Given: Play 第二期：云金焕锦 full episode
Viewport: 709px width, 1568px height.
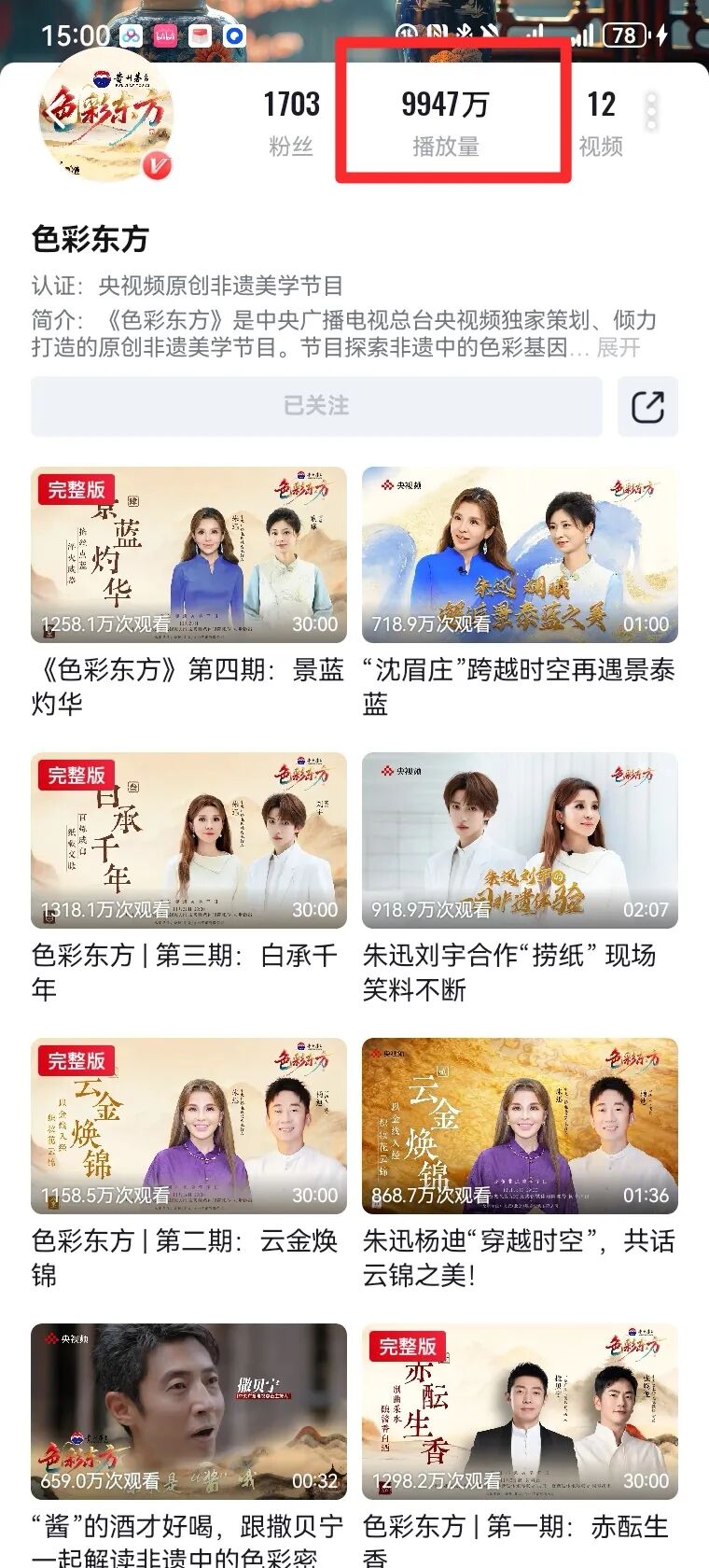Looking at the screenshot, I should [188, 1126].
